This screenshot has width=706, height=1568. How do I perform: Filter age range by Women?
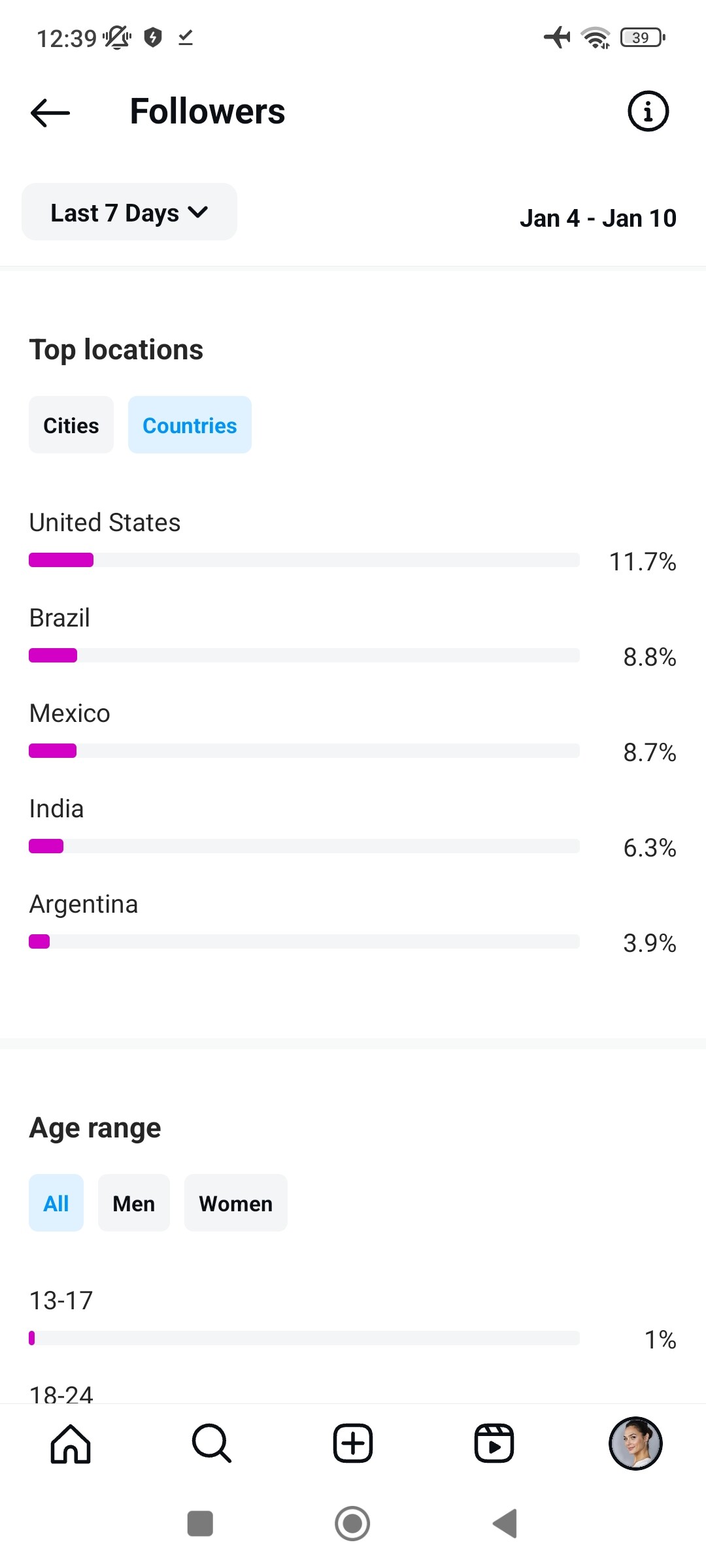point(235,1203)
